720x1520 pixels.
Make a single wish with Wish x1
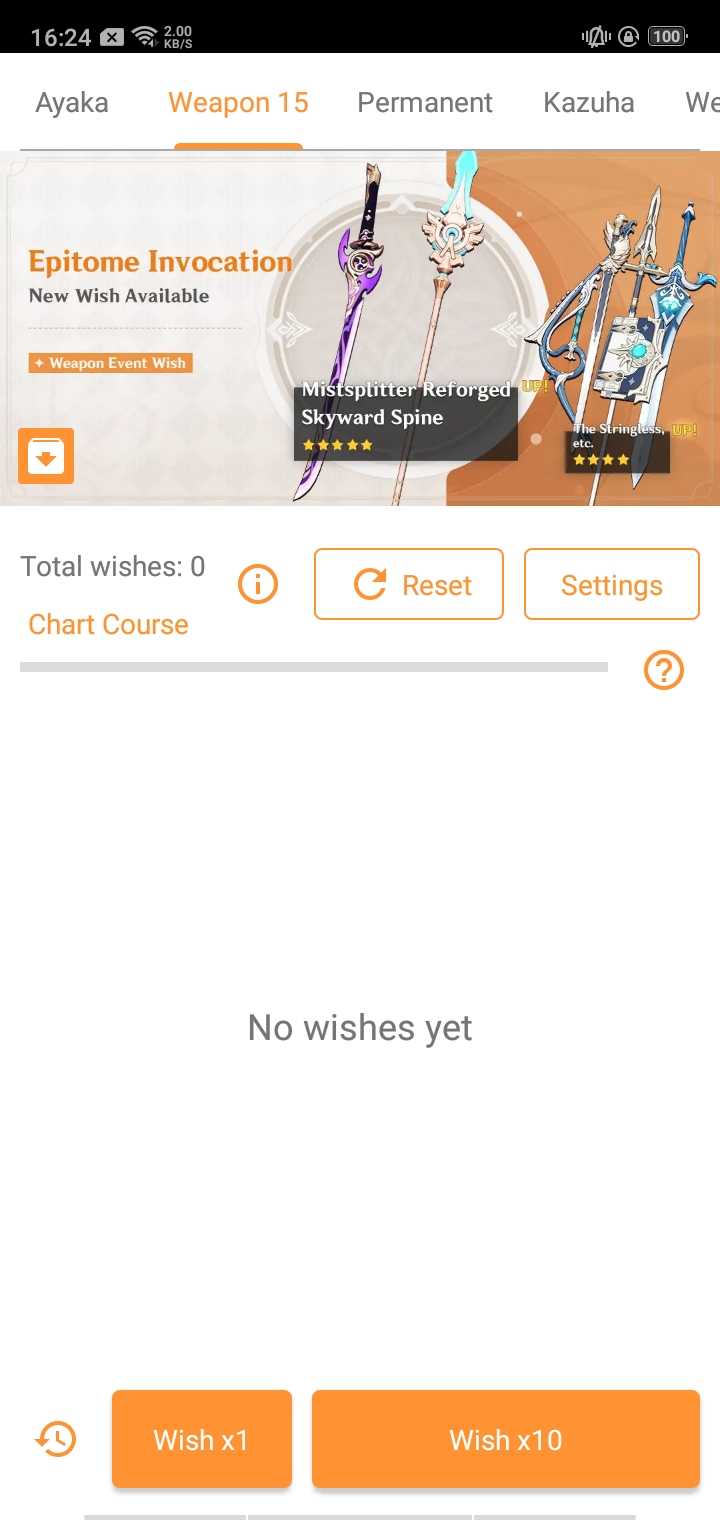coord(201,1439)
